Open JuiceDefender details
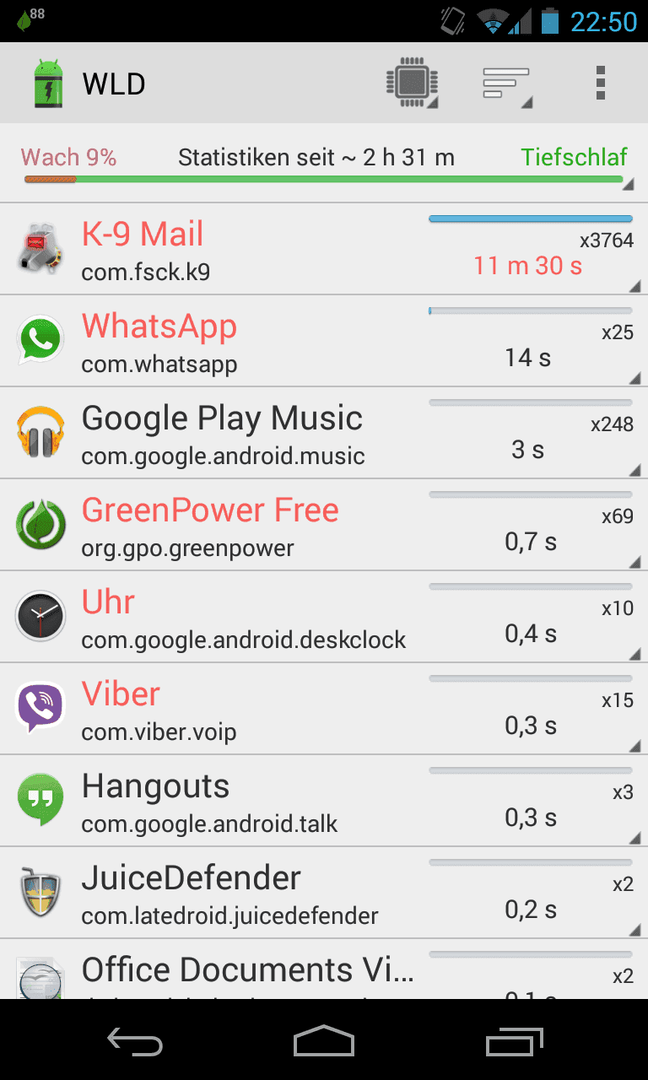648x1080 pixels. coord(324,893)
